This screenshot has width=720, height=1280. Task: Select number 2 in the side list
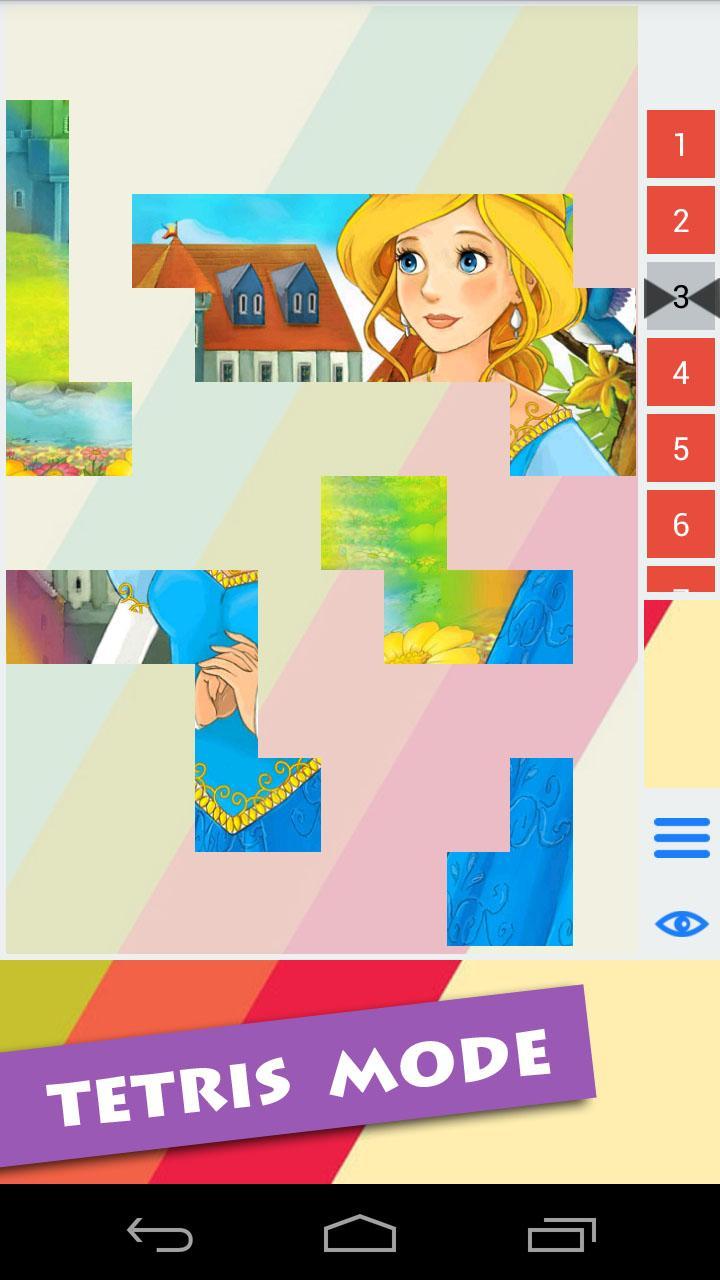(x=680, y=220)
